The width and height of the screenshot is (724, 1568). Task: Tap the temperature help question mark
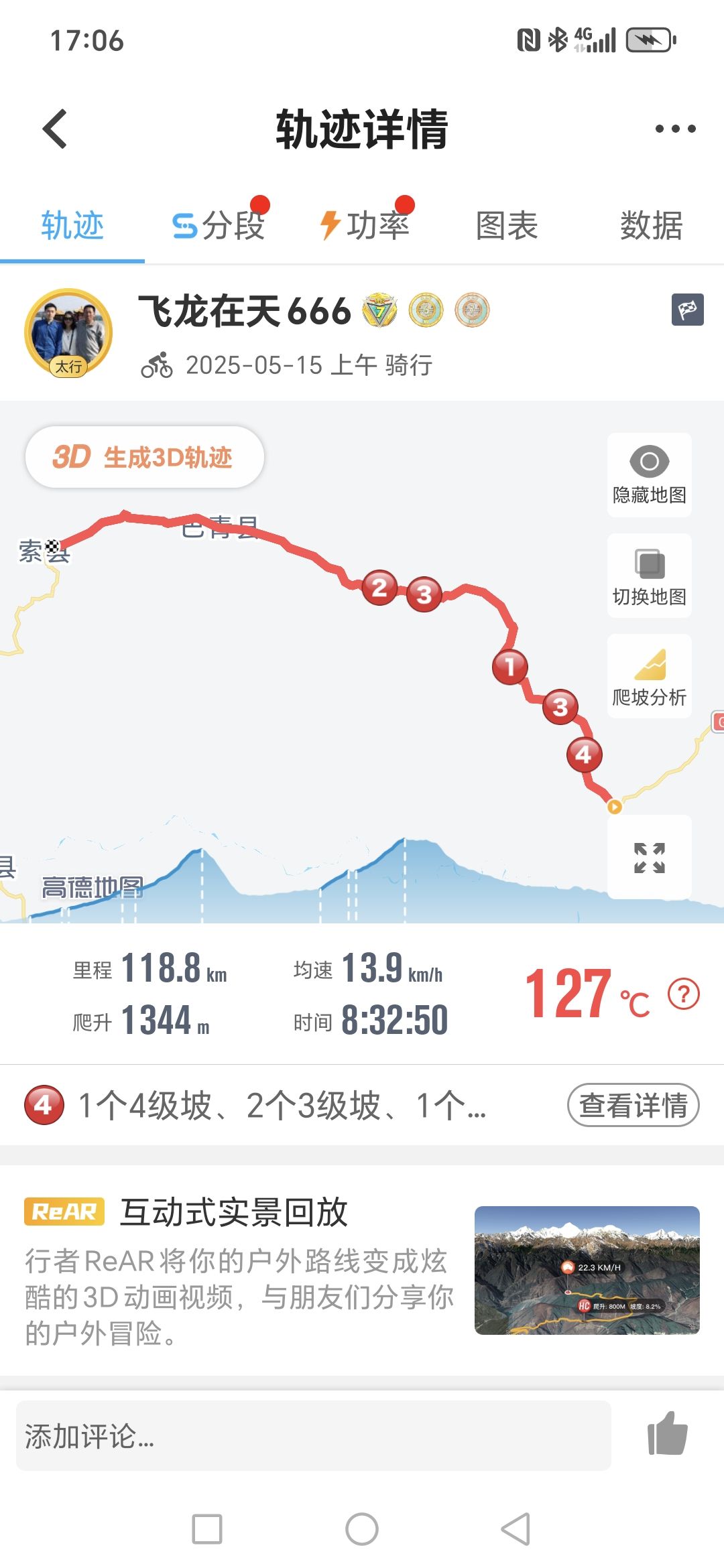pyautogui.click(x=683, y=994)
